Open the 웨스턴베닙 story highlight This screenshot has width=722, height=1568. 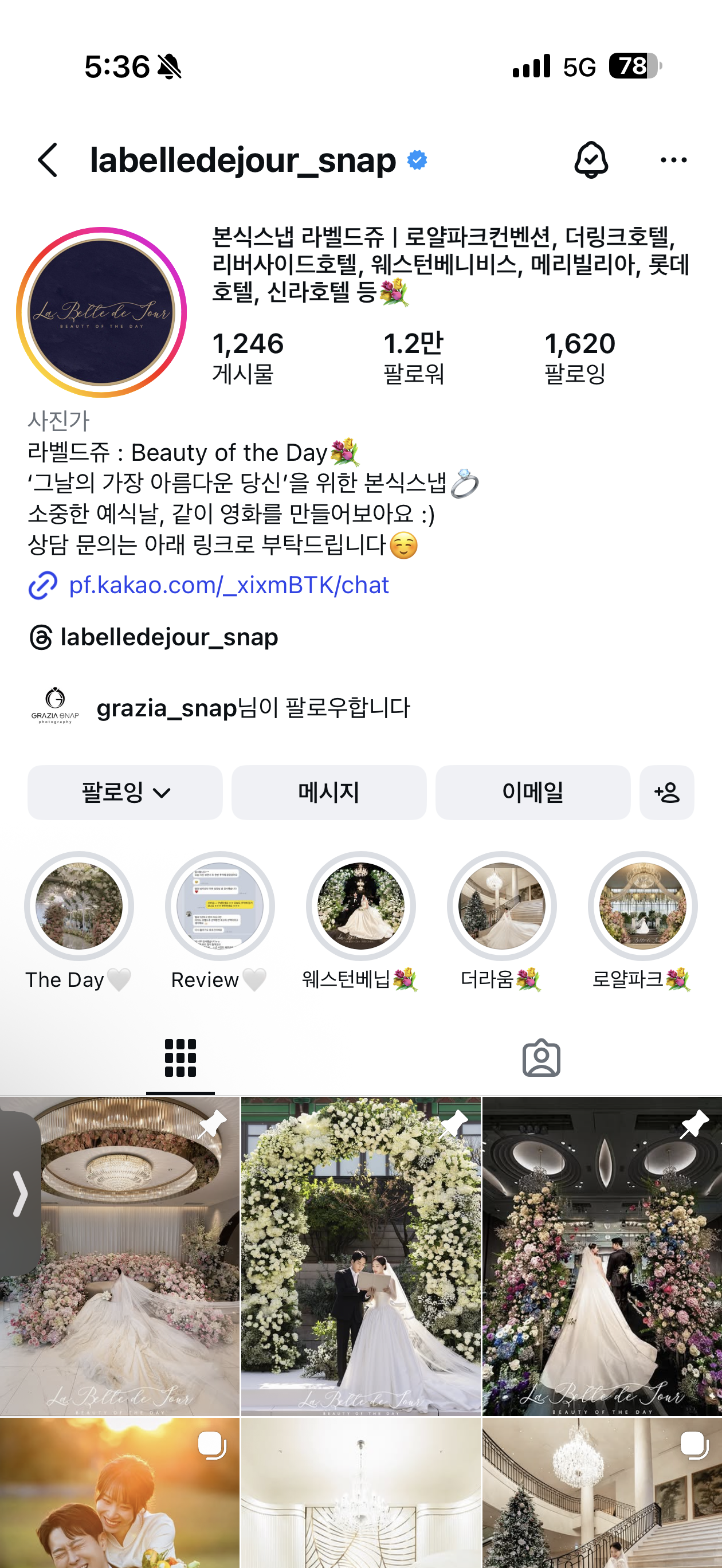(361, 905)
